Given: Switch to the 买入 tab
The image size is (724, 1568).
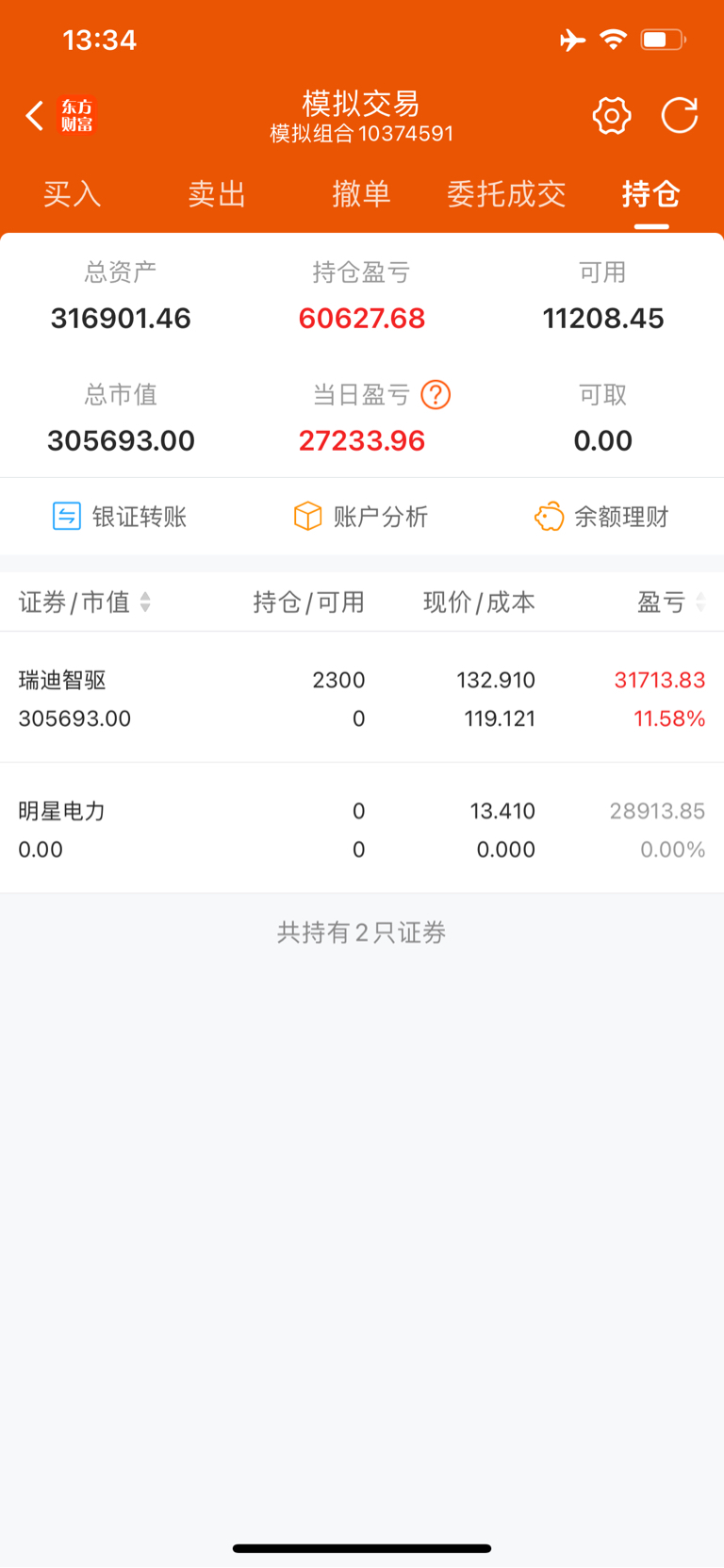Looking at the screenshot, I should (72, 195).
